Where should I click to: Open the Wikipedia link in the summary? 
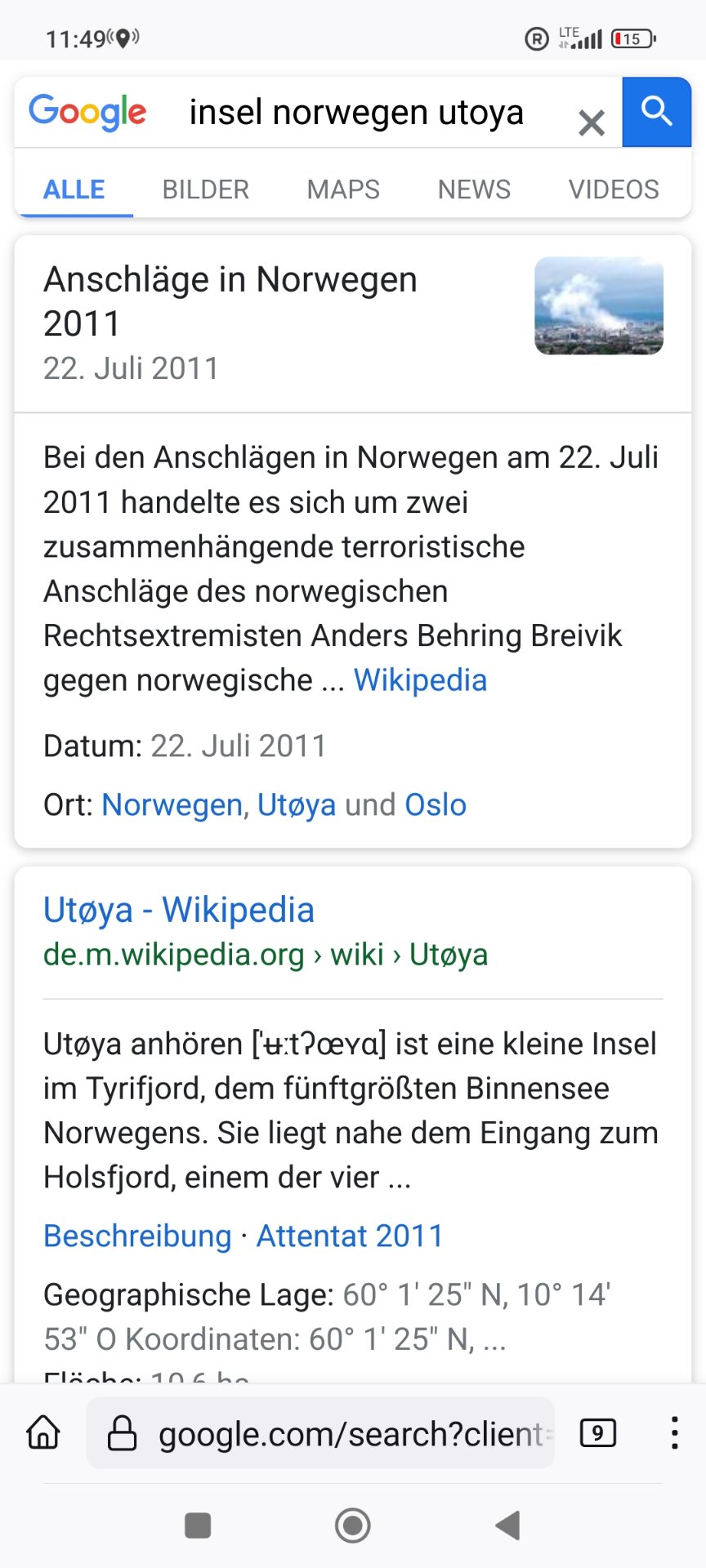[420, 680]
